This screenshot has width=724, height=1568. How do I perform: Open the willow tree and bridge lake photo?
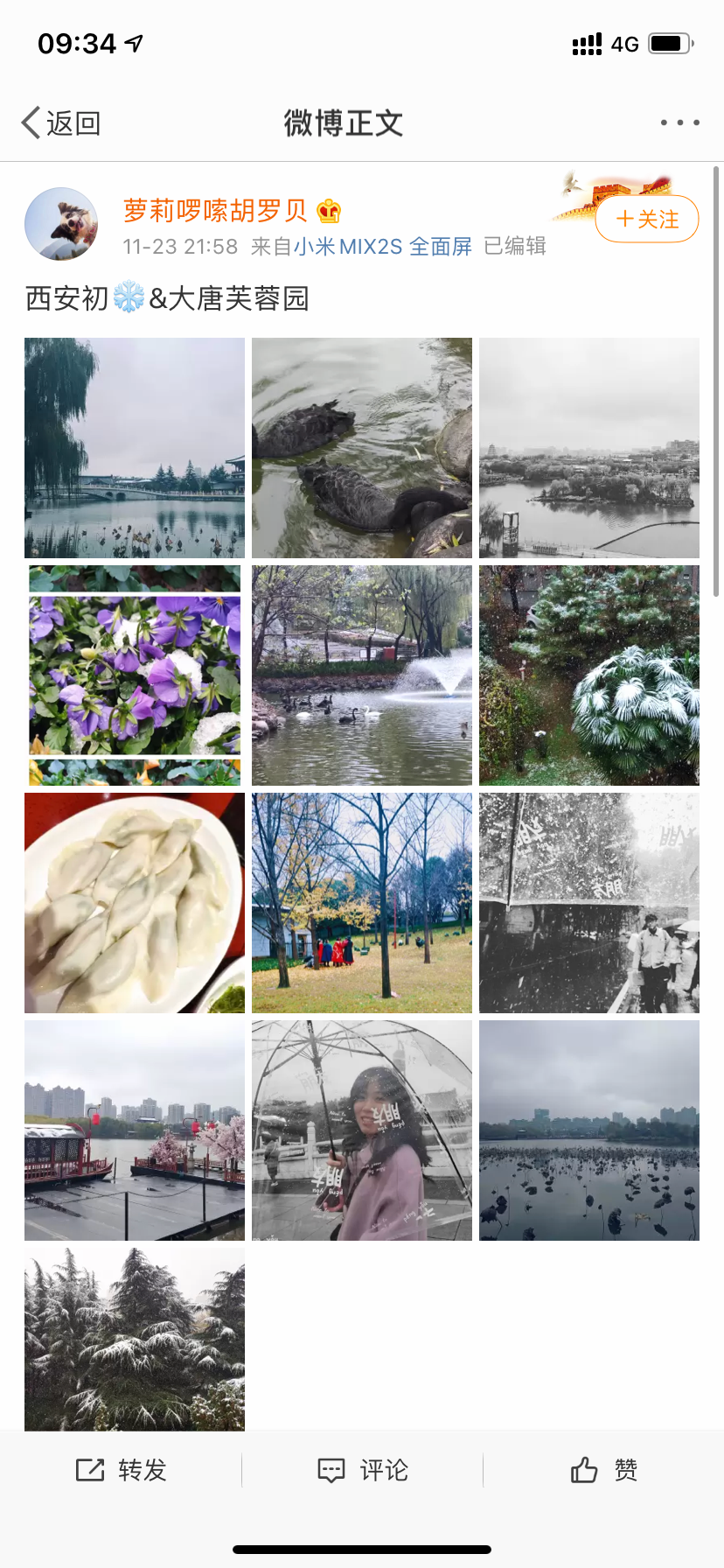135,448
